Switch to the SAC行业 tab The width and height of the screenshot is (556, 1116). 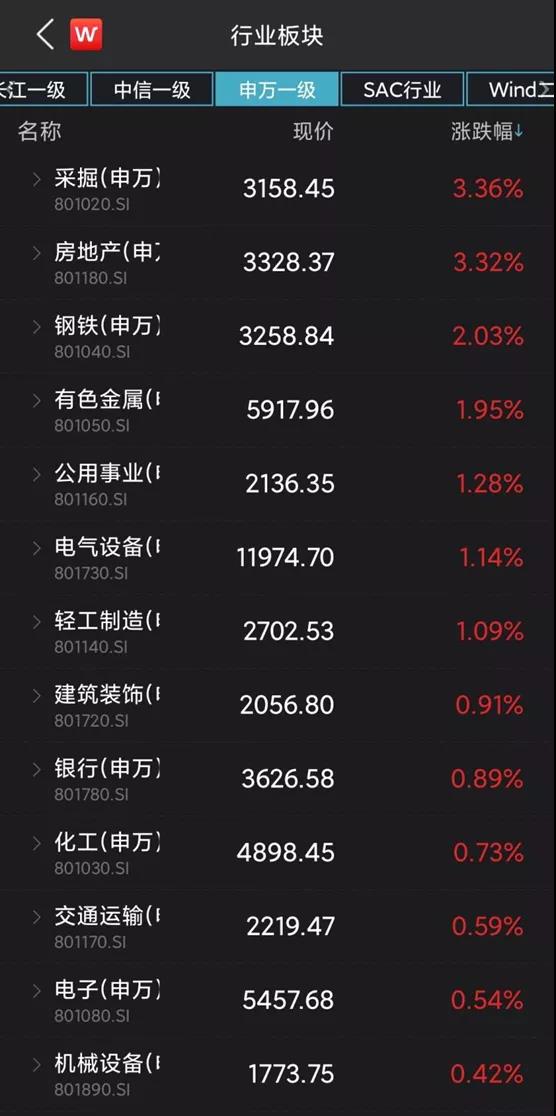click(x=402, y=90)
